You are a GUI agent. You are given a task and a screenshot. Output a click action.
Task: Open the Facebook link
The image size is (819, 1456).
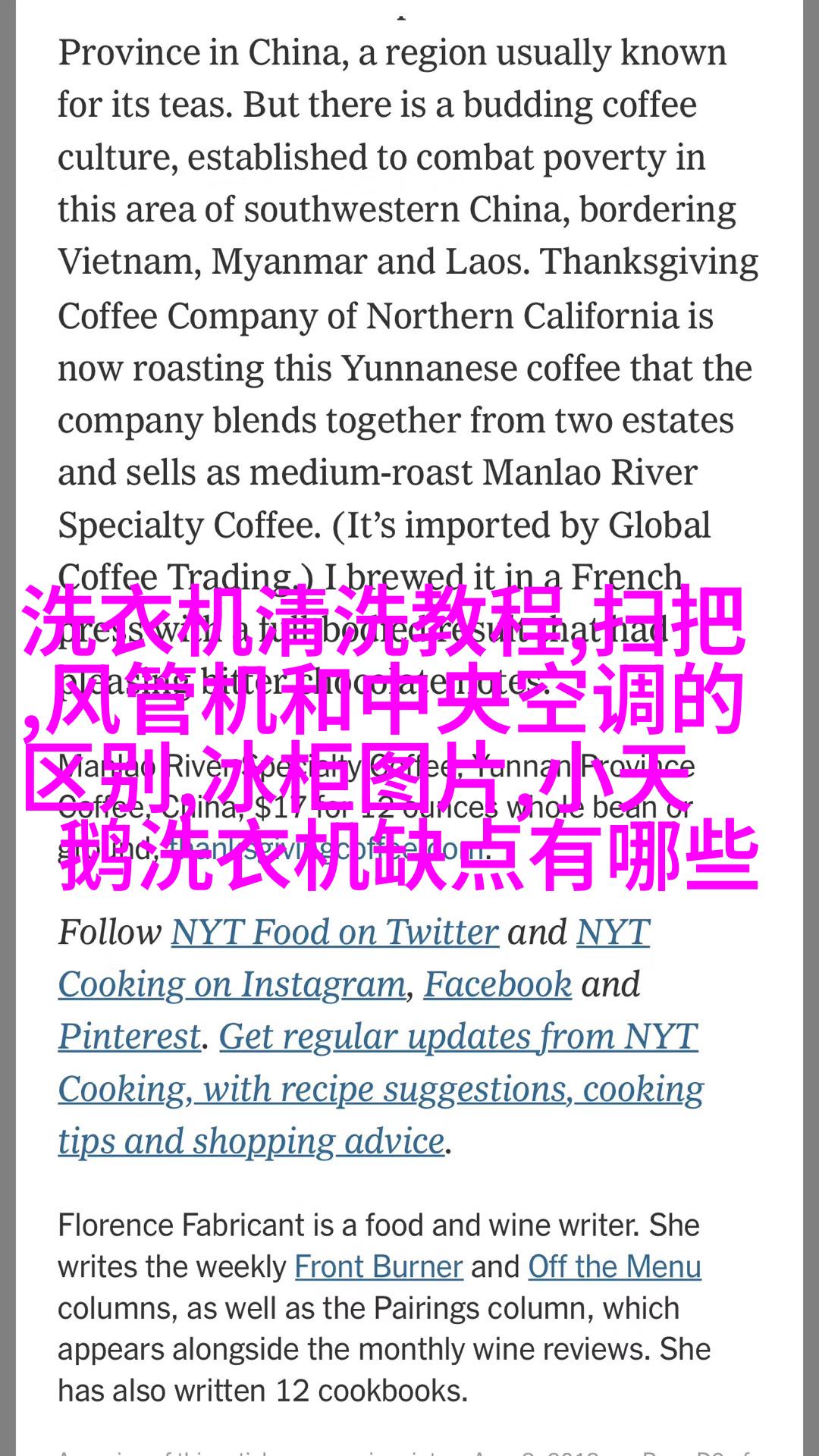[x=497, y=984]
